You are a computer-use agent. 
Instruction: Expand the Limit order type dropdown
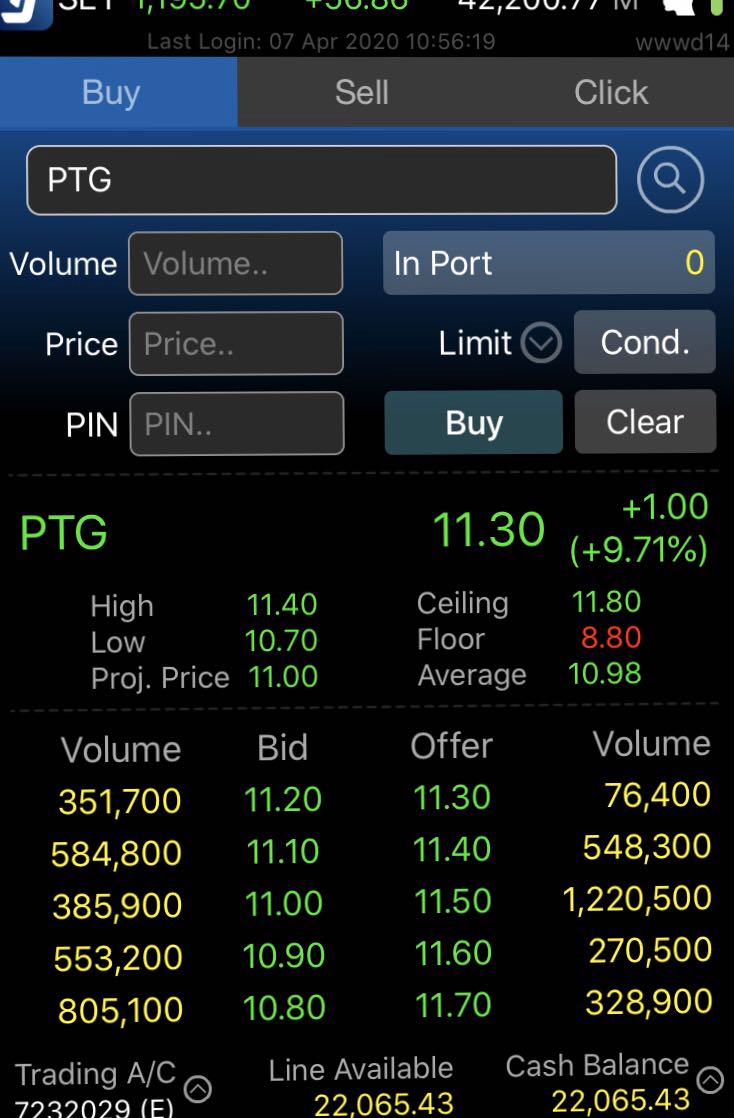tap(542, 344)
